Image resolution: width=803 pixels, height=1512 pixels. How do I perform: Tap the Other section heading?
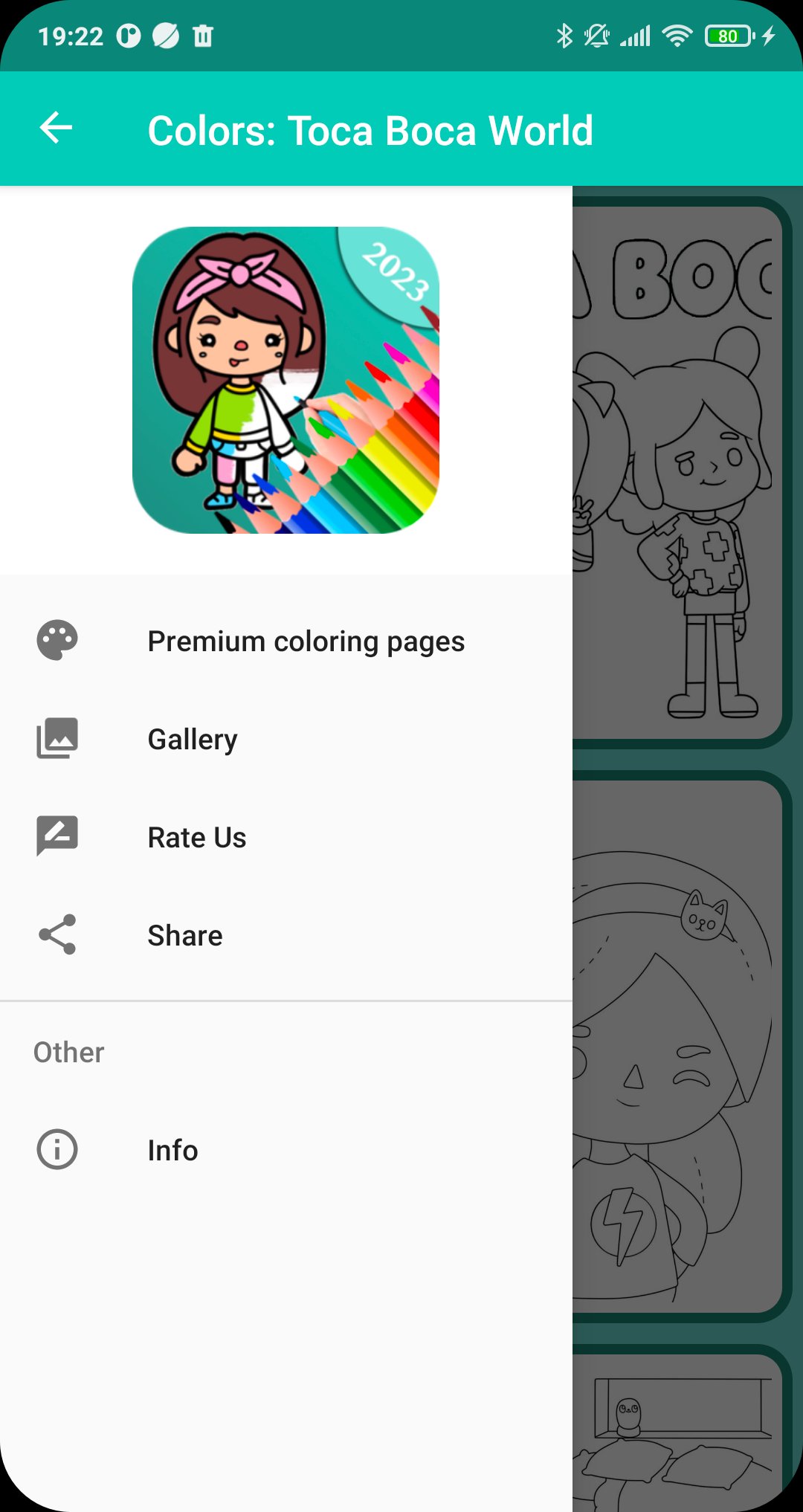point(68,1051)
